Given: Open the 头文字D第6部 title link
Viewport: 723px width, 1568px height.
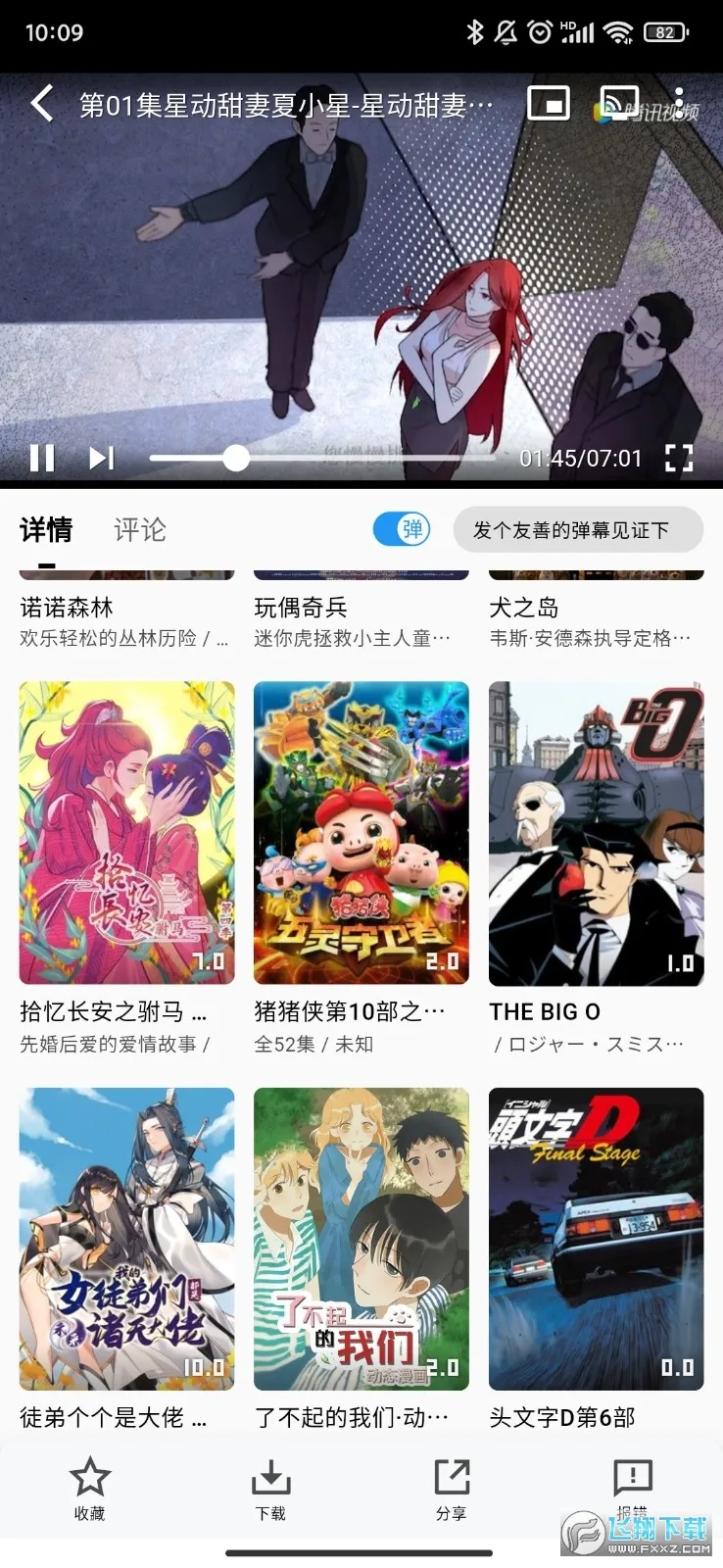Looking at the screenshot, I should [x=561, y=1417].
